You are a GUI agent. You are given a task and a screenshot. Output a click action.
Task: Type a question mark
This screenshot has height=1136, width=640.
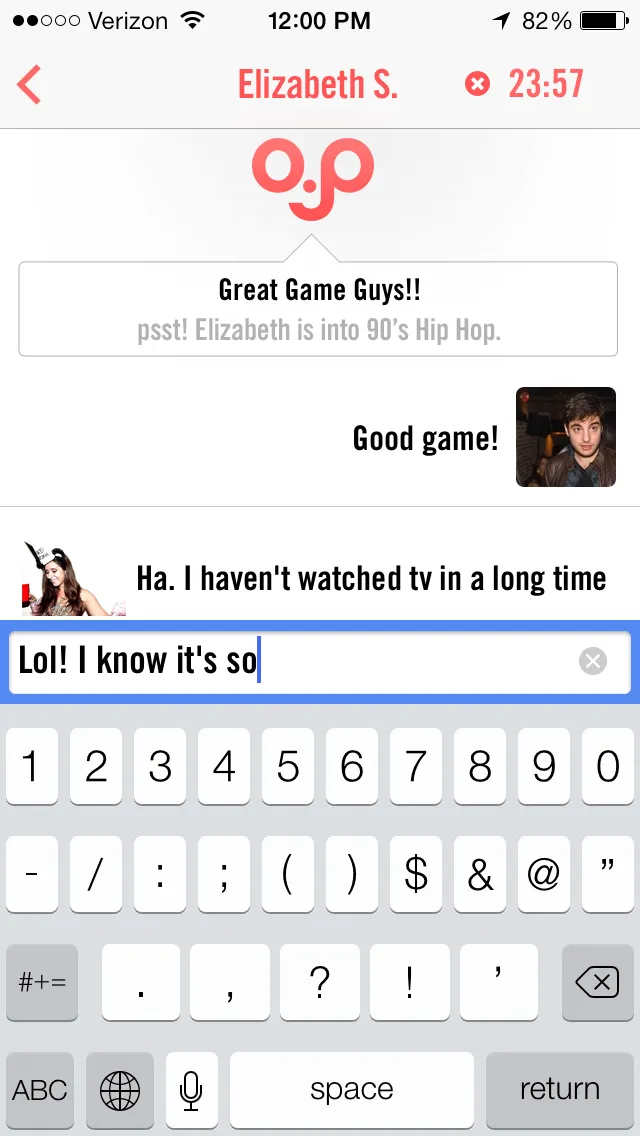pyautogui.click(x=320, y=983)
